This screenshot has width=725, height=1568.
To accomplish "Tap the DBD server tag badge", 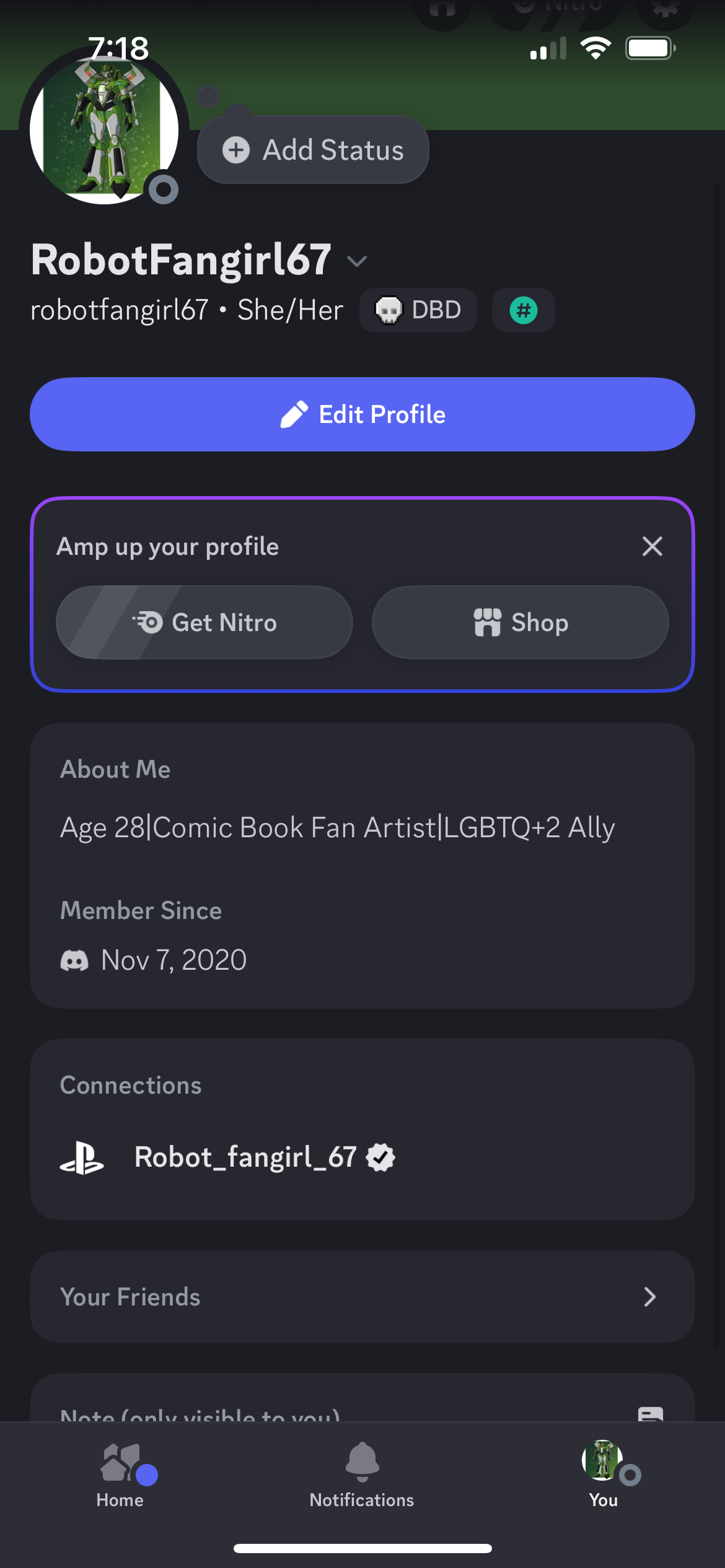I will click(418, 310).
